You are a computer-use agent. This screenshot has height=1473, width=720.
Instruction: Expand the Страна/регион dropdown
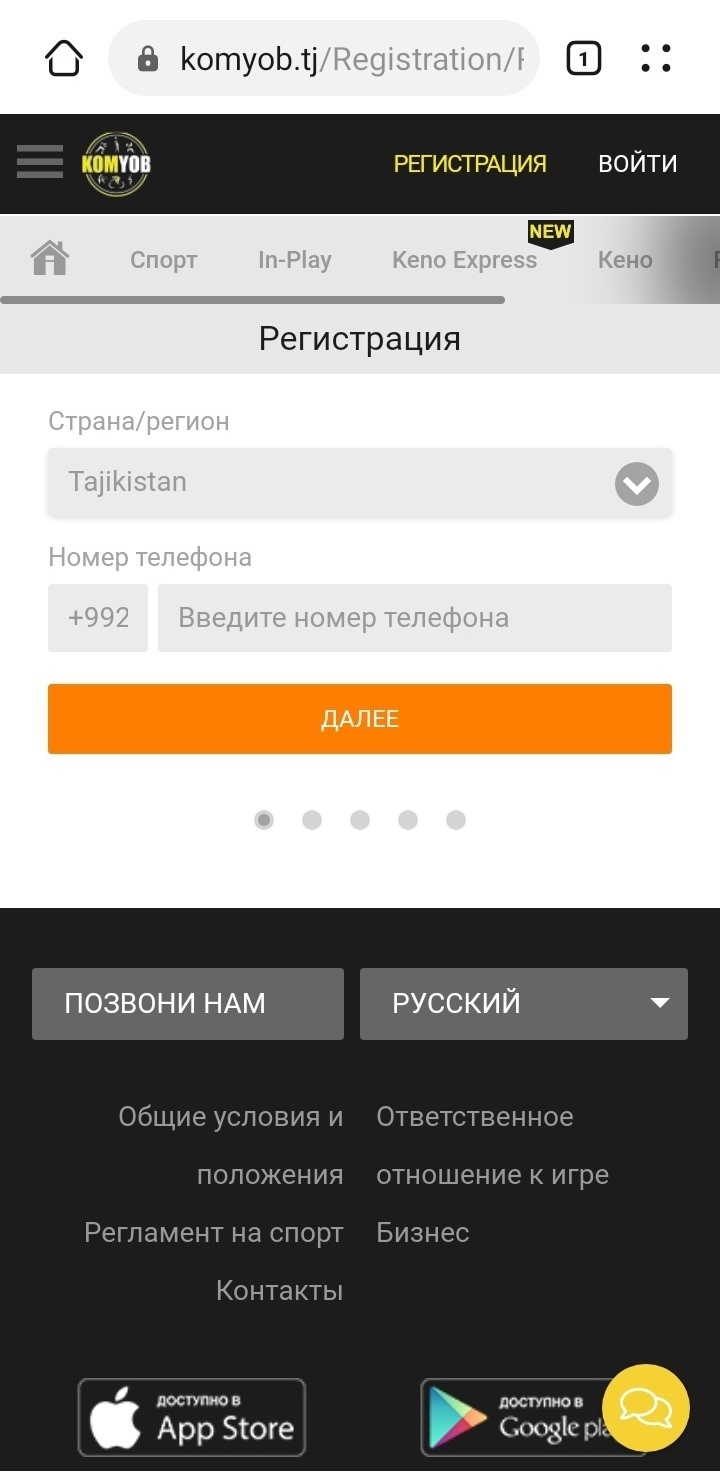pos(360,482)
